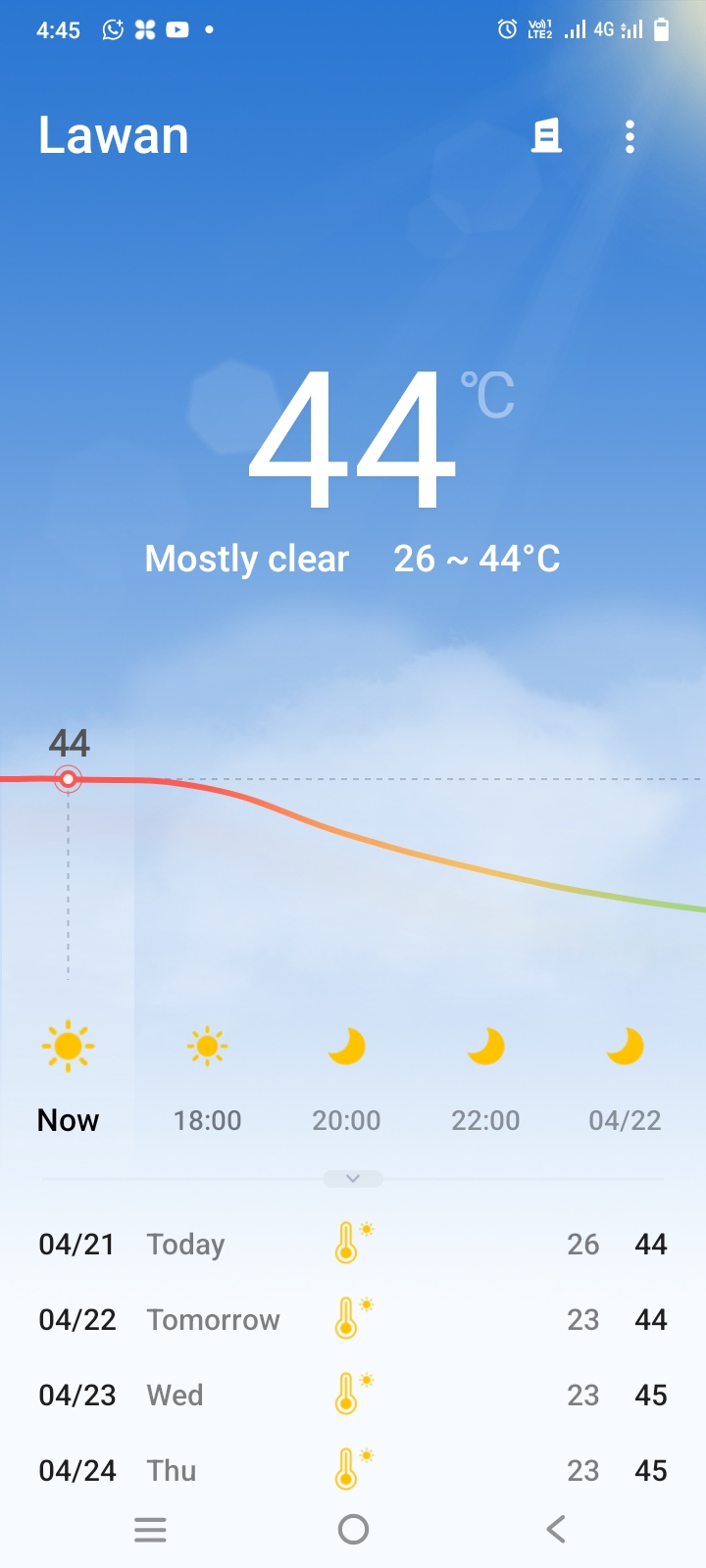Go back with system back button
Screen dimensions: 706x1568
pos(556,1529)
